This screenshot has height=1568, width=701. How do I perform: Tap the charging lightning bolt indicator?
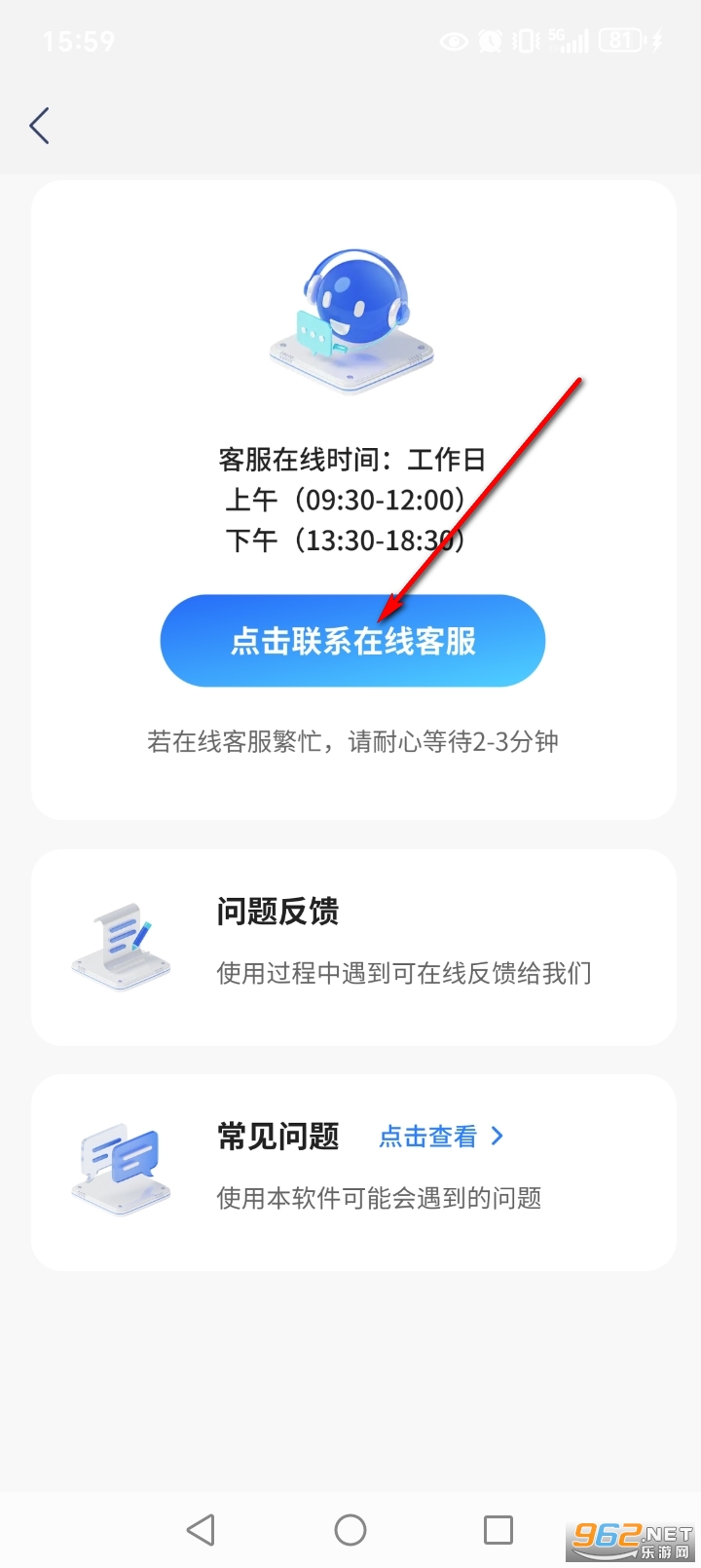pyautogui.click(x=655, y=42)
